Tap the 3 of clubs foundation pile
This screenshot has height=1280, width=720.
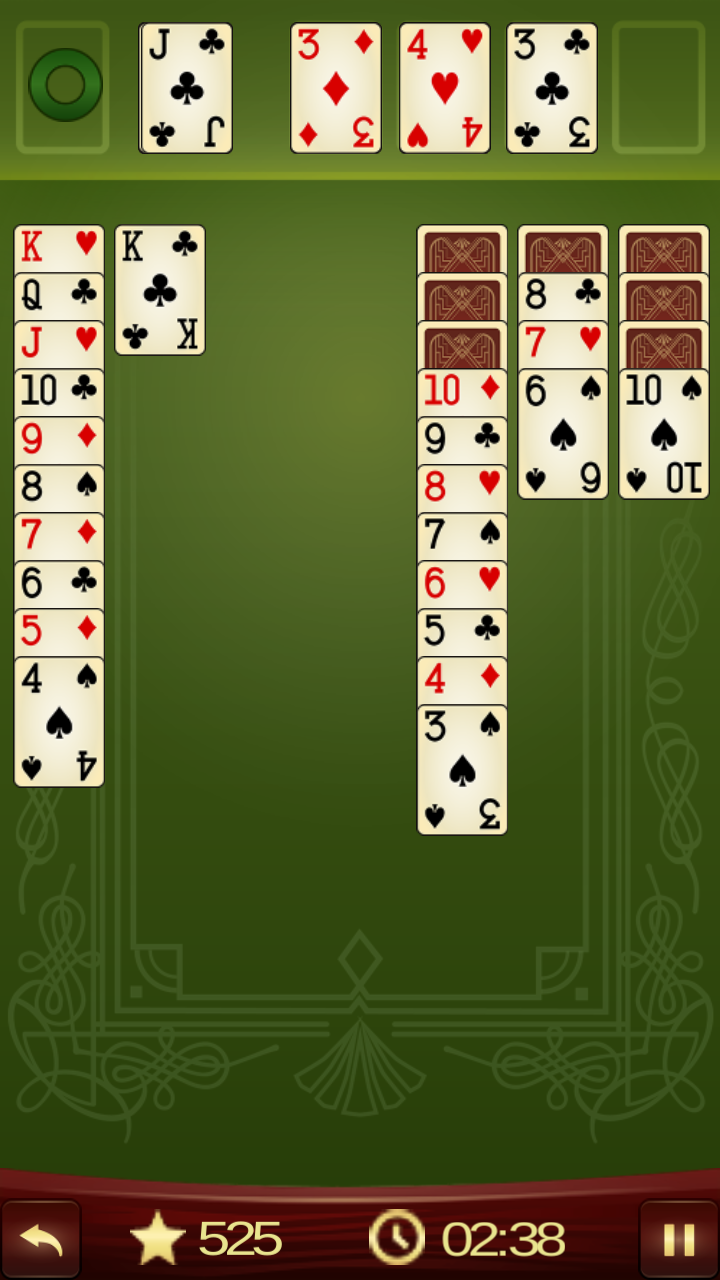click(551, 88)
